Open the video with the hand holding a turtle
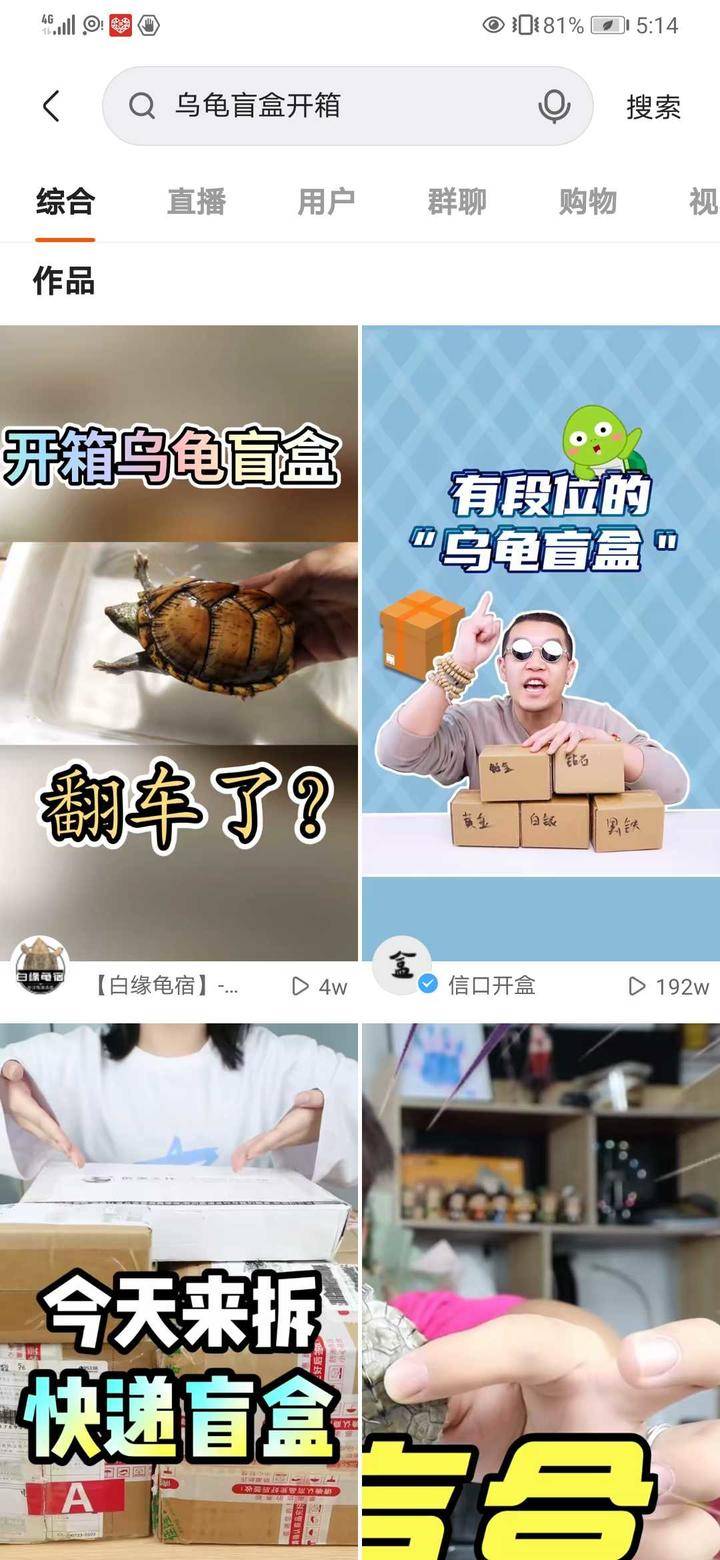 [x=540, y=1290]
